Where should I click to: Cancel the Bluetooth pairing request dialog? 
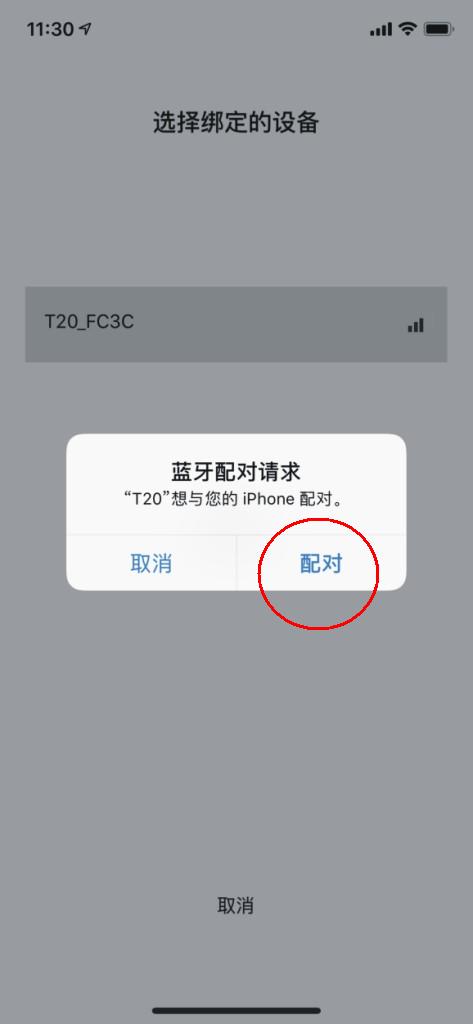pyautogui.click(x=151, y=563)
